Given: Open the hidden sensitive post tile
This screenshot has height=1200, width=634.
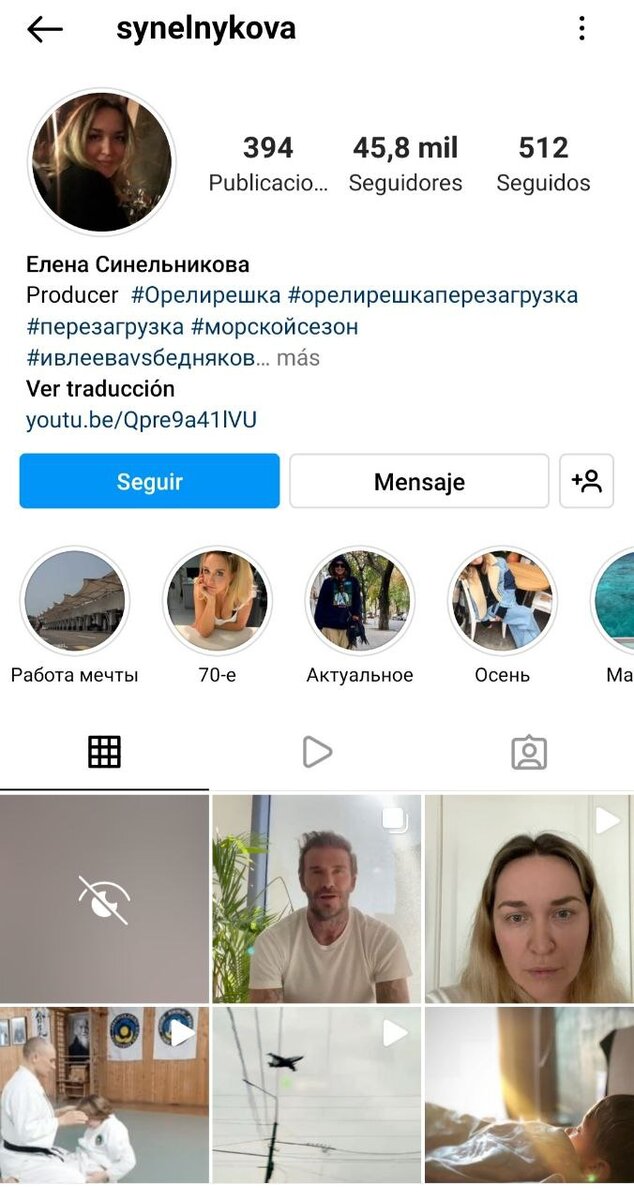Looking at the screenshot, I should tap(104, 899).
